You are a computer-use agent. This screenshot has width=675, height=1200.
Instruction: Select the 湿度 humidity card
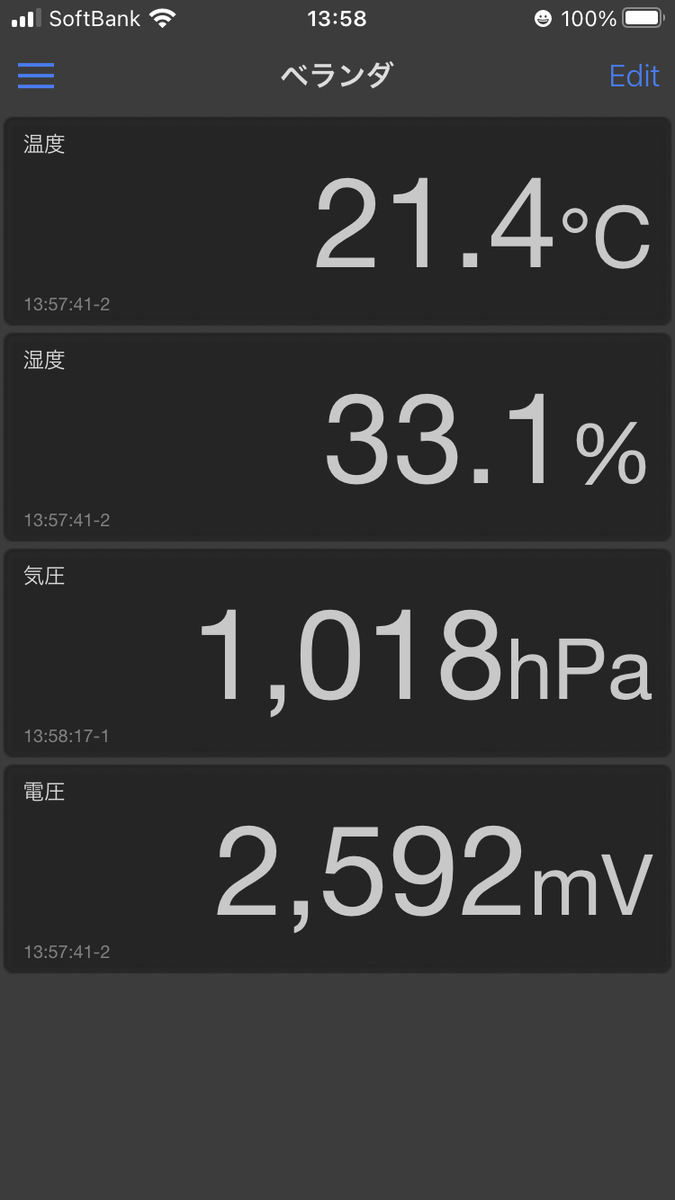coord(337,437)
